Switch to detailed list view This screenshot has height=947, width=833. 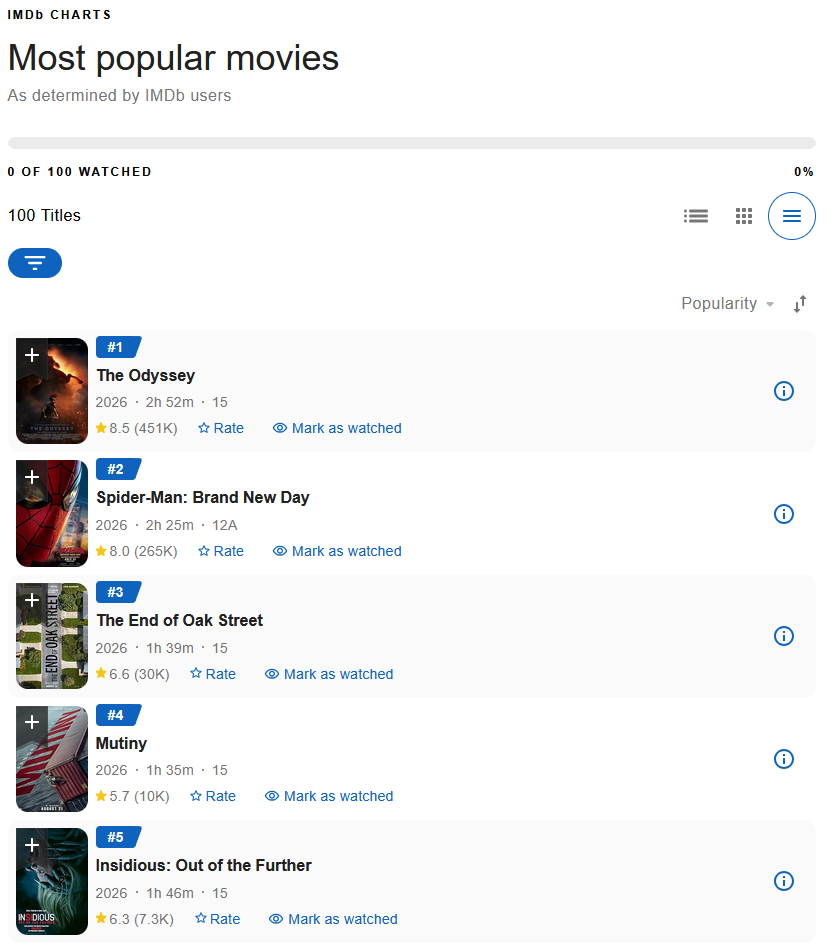[x=695, y=216]
